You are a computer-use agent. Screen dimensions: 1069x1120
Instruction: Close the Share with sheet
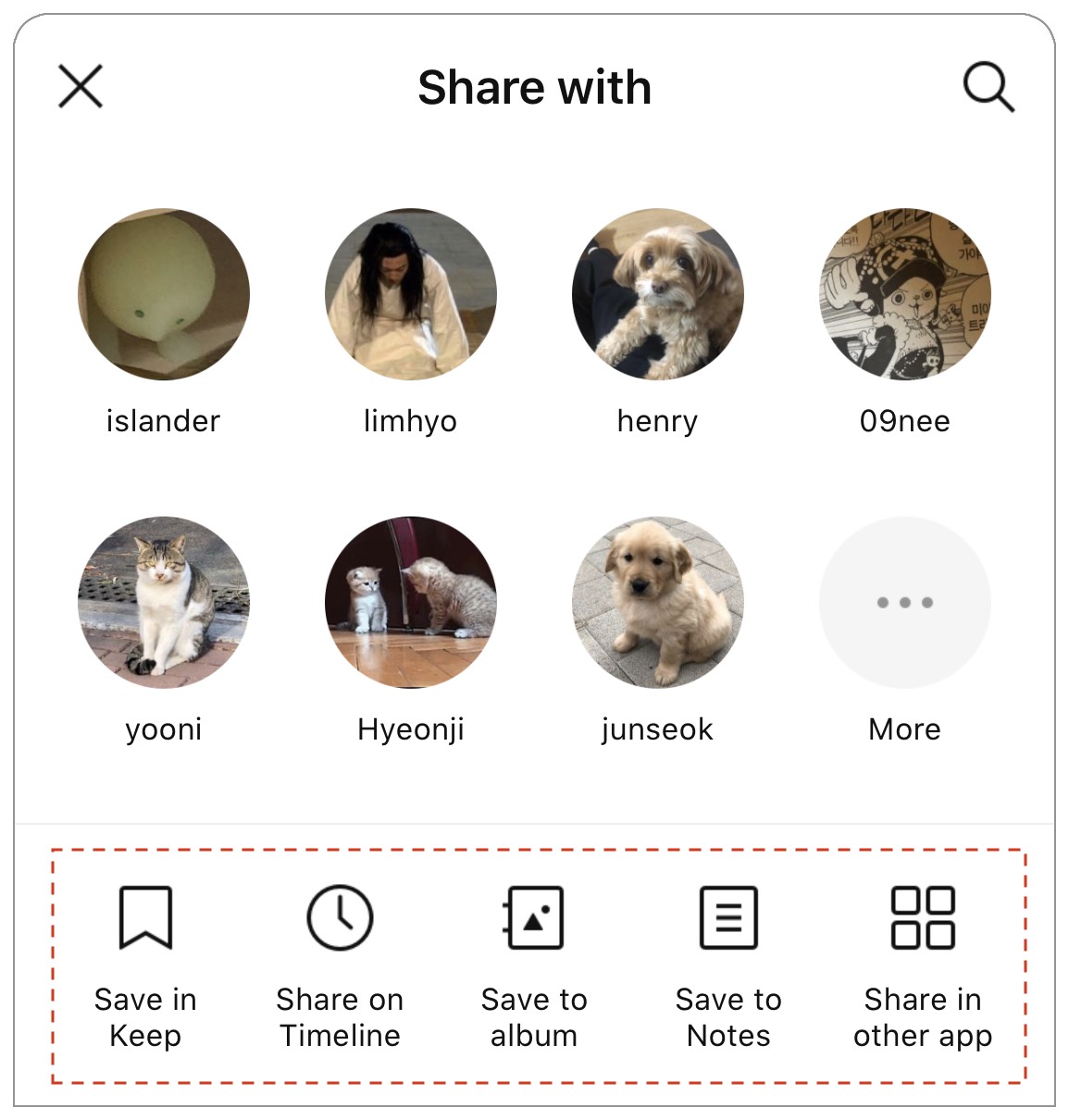click(81, 86)
